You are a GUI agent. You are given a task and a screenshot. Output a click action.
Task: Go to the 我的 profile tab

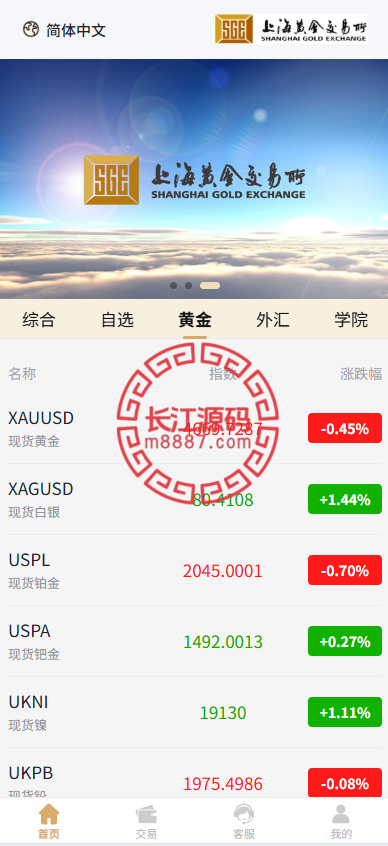click(x=340, y=822)
